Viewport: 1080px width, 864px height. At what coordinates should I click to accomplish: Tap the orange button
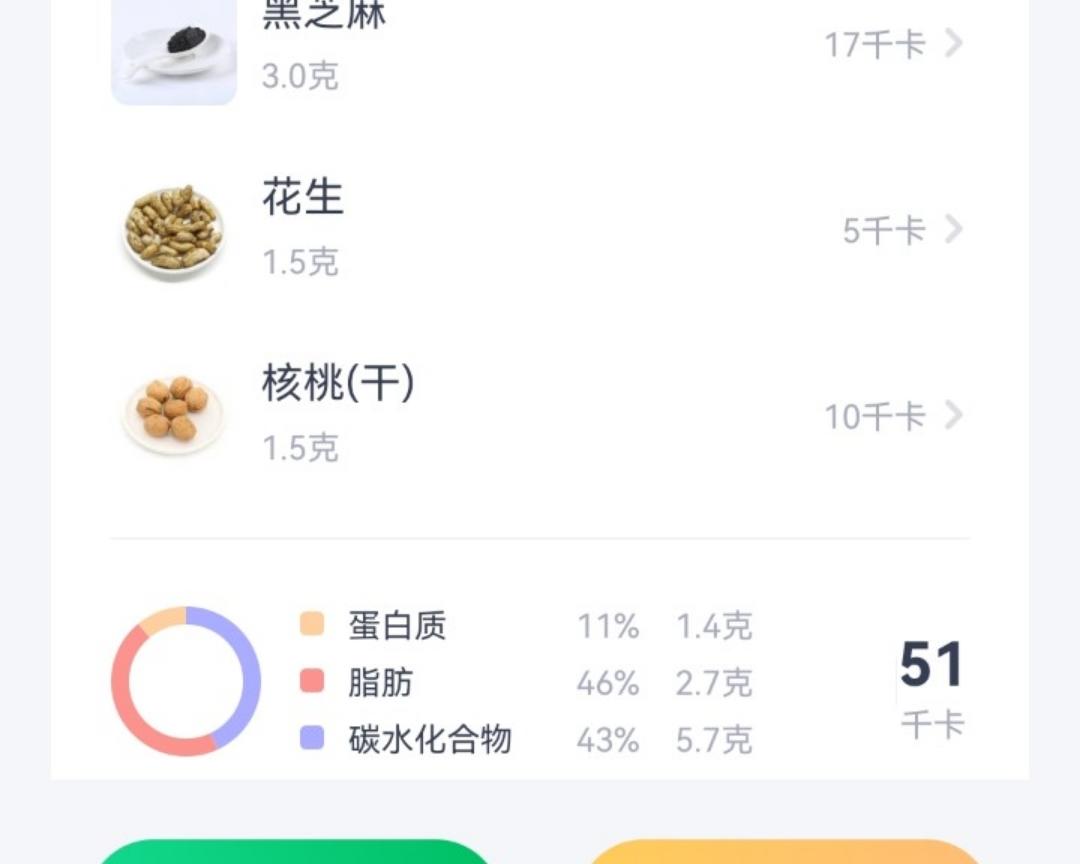[x=785, y=852]
